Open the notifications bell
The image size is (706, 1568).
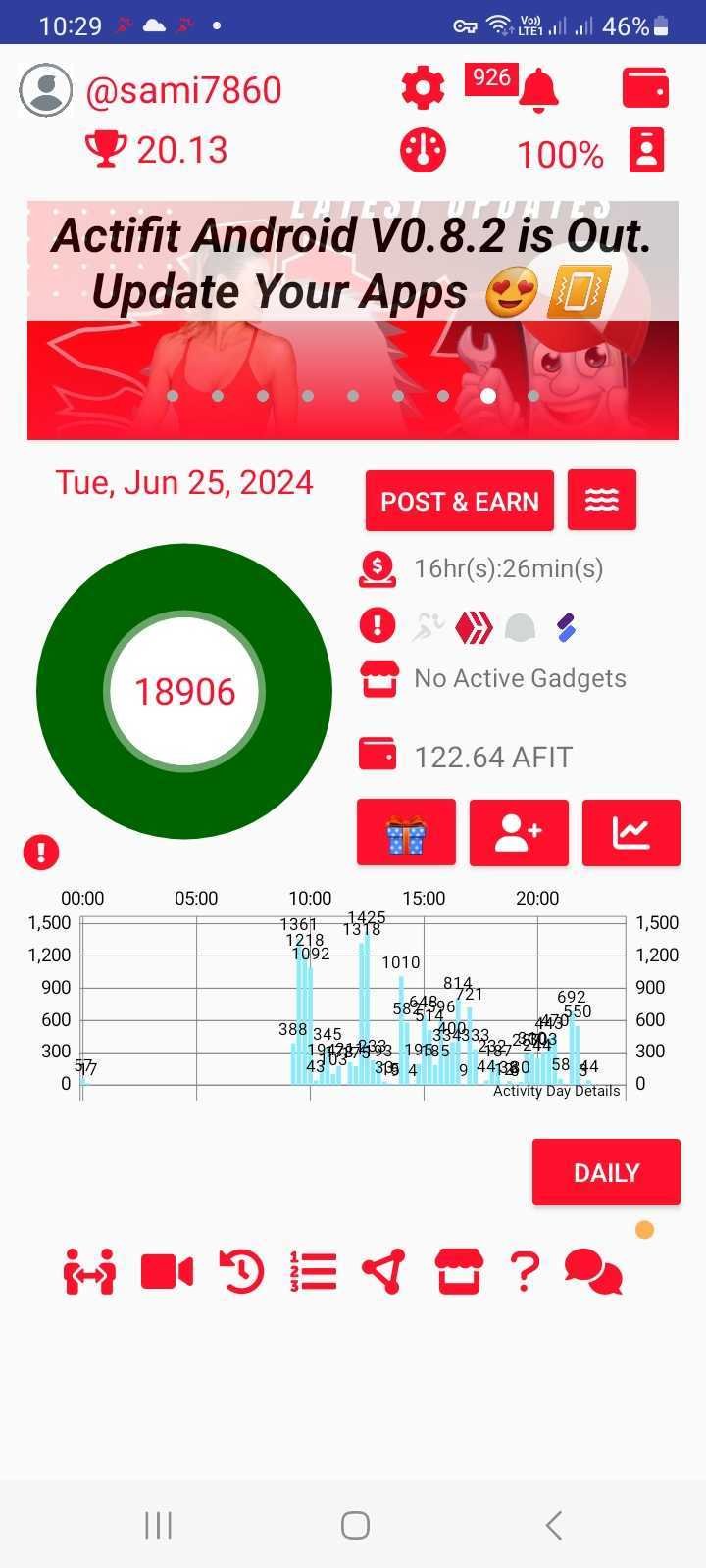point(537,89)
